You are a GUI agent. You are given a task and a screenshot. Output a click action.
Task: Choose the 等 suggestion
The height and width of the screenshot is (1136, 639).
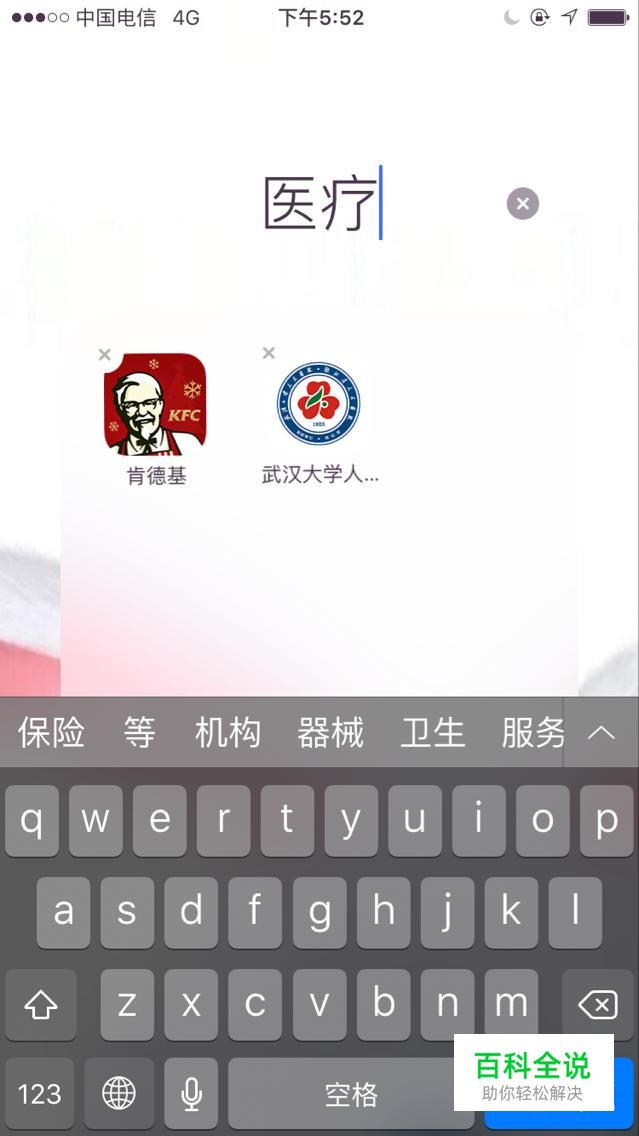pyautogui.click(x=140, y=733)
